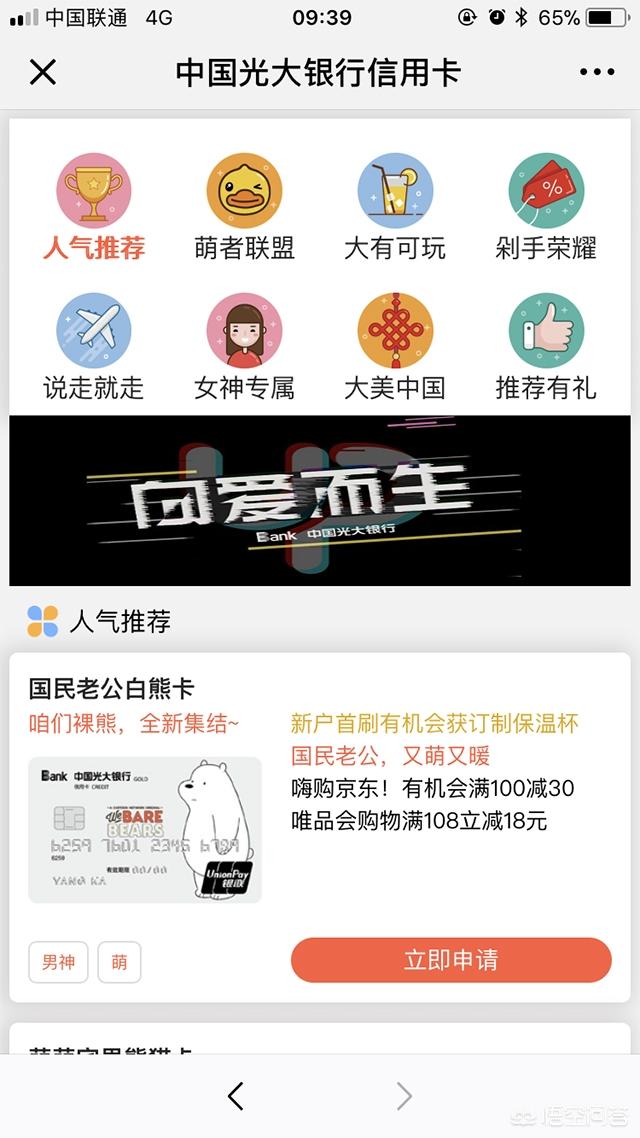The image size is (640, 1138).
Task: View the 大美中国 category
Action: 395,347
